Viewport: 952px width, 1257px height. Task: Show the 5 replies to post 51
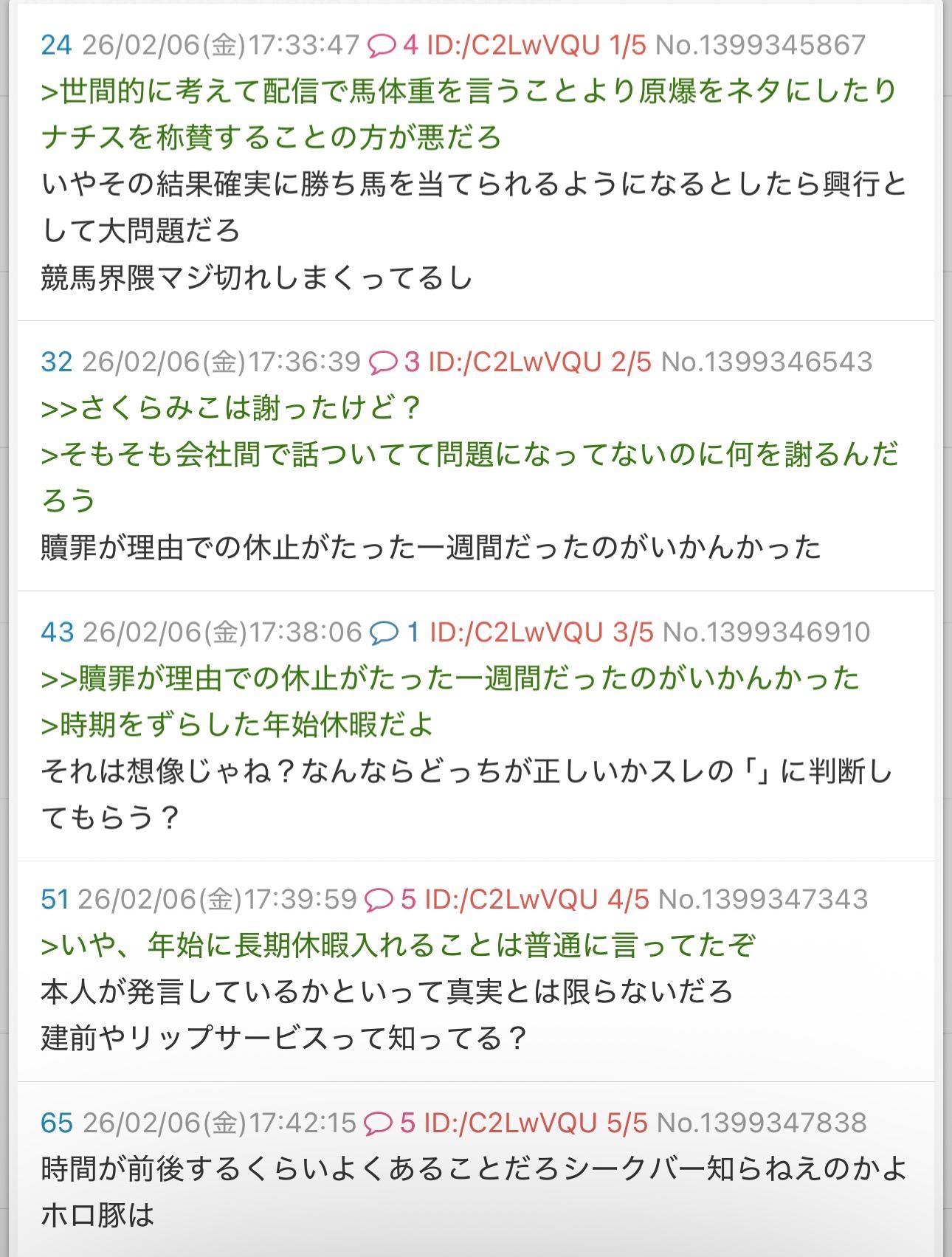pos(390,899)
